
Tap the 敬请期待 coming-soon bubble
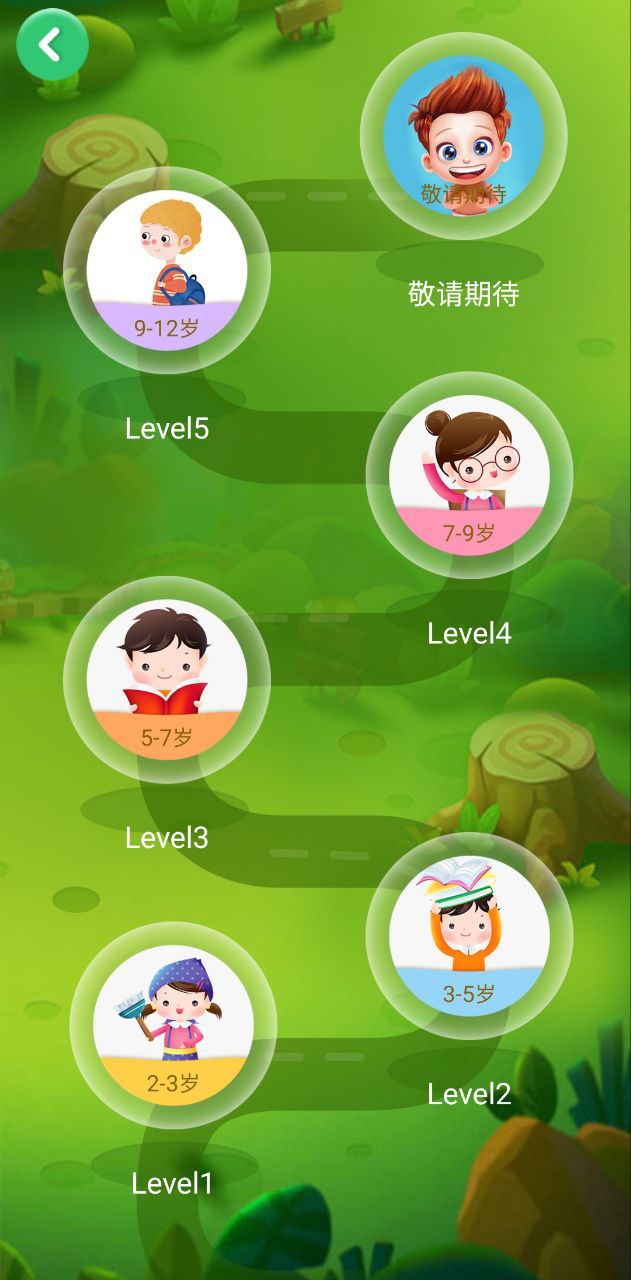click(463, 135)
